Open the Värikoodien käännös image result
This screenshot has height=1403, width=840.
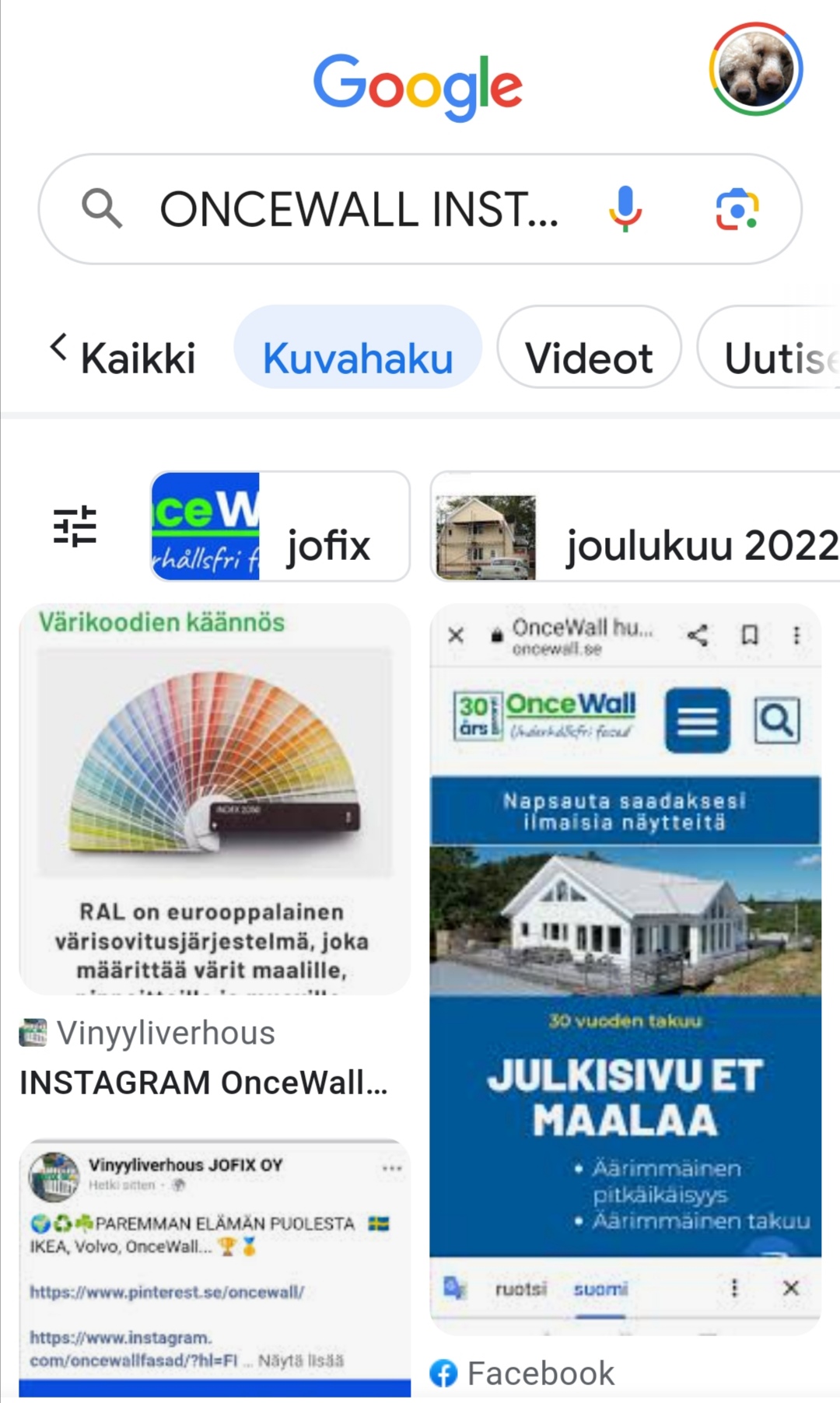pos(214,799)
